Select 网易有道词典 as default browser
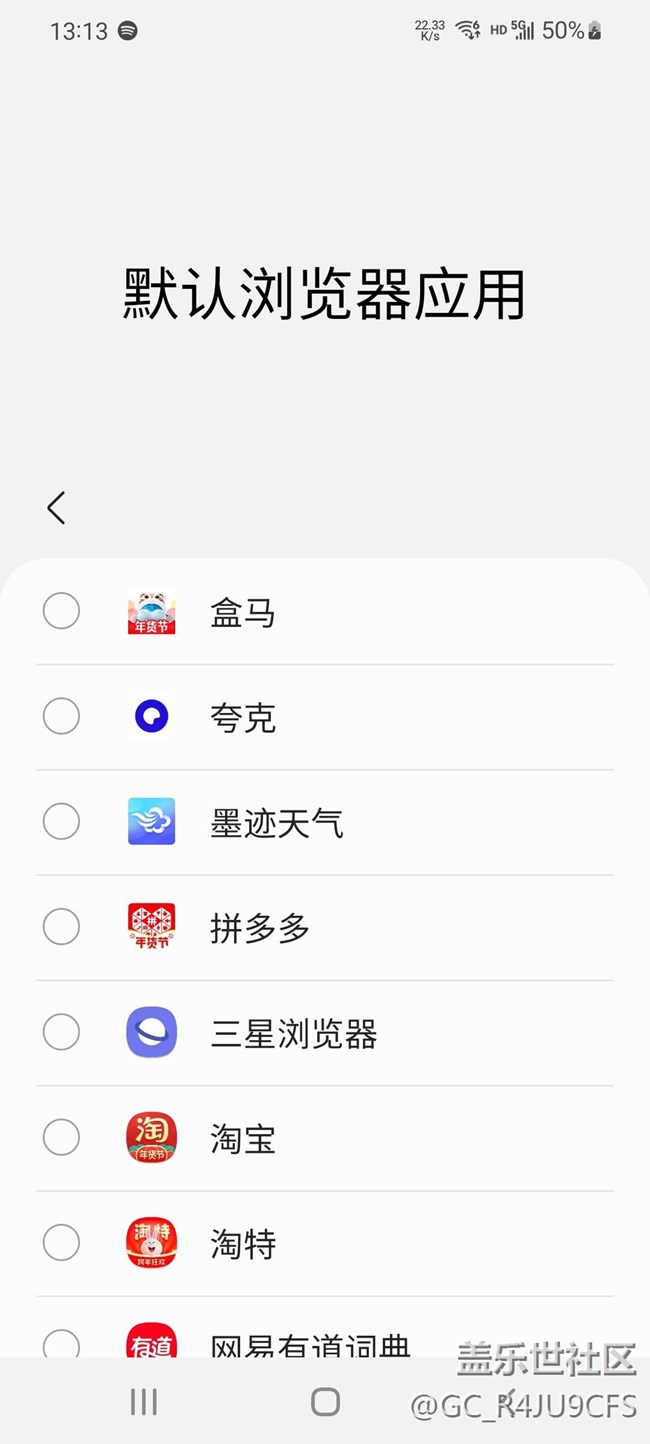 click(x=61, y=1344)
